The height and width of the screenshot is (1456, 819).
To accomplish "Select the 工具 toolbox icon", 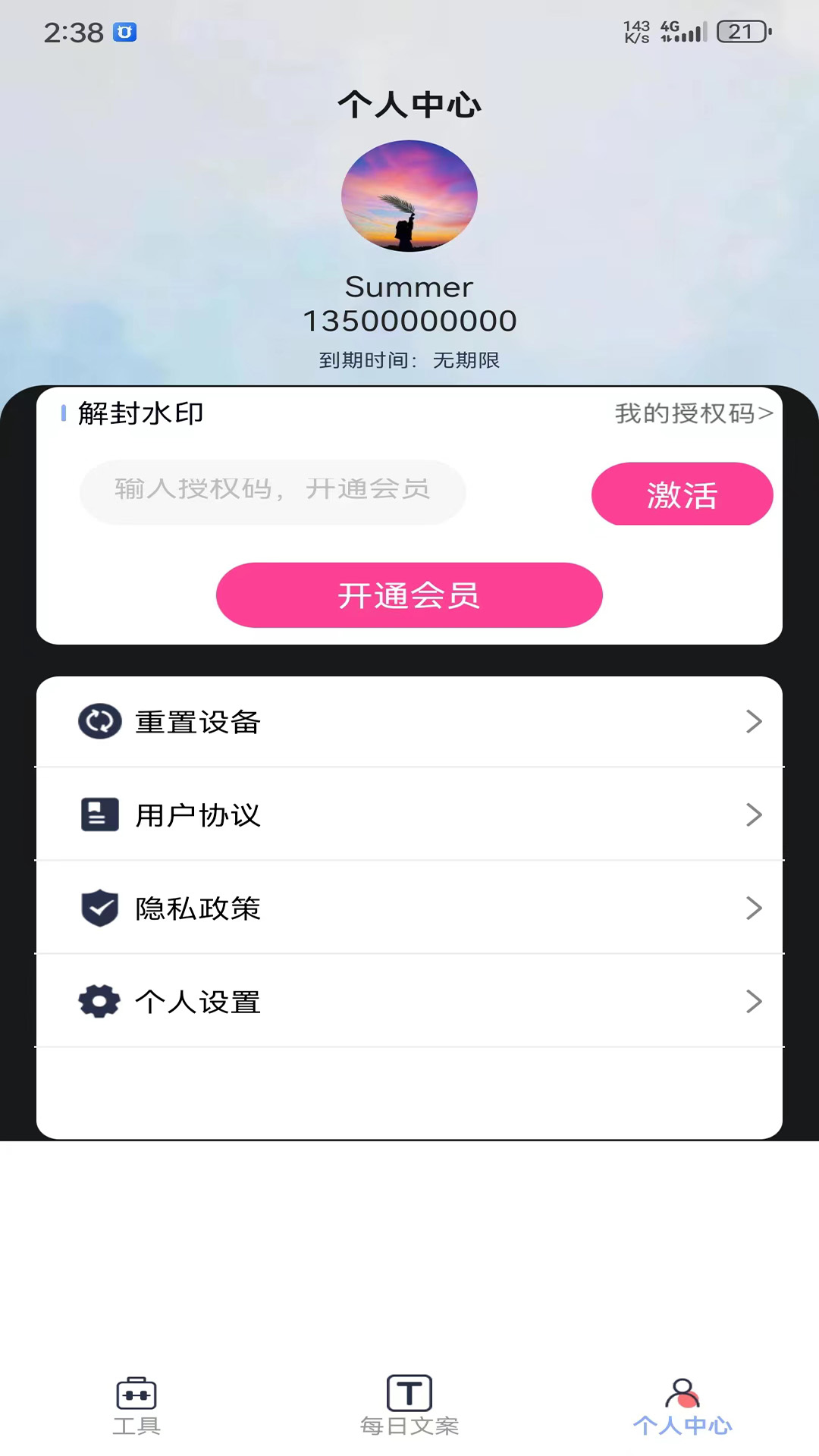I will (x=137, y=1394).
